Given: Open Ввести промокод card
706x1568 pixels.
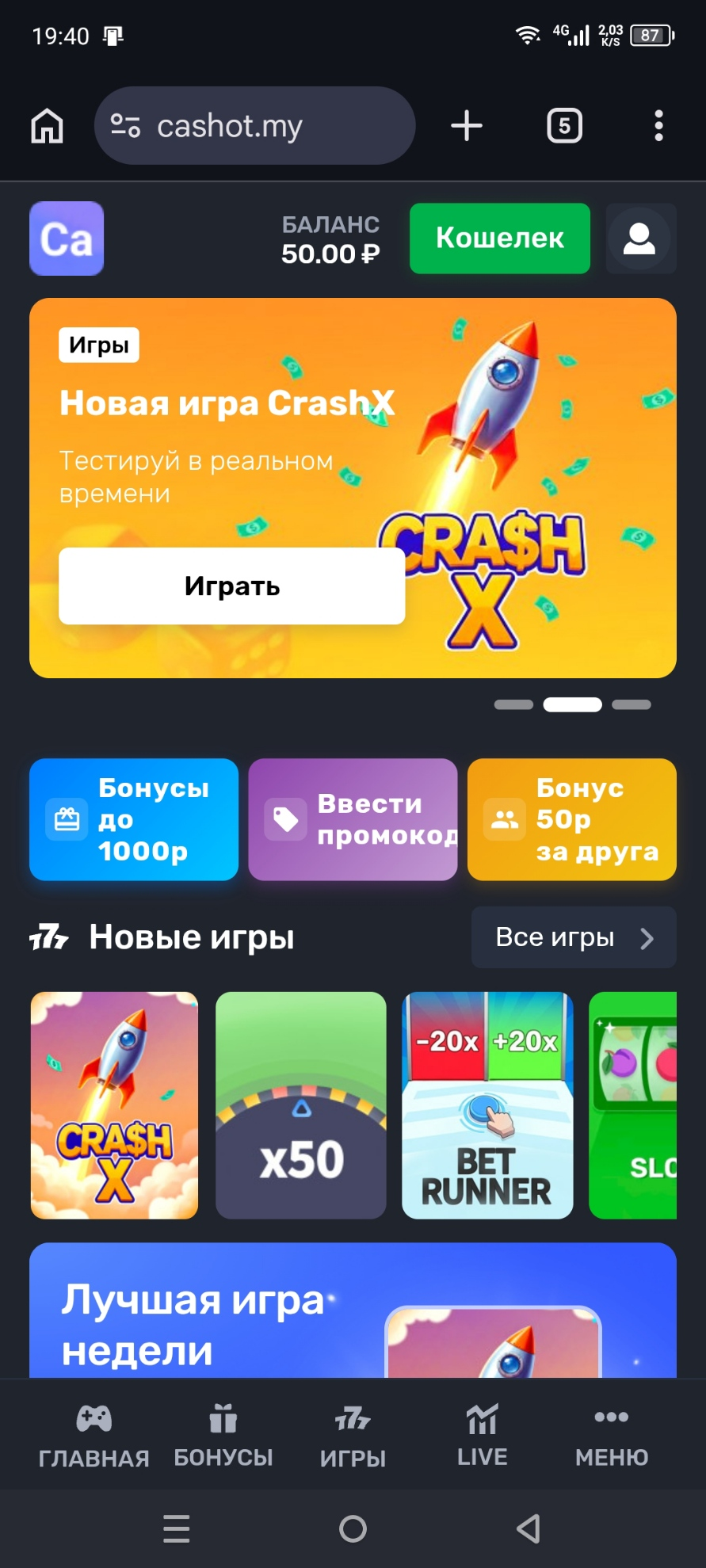Looking at the screenshot, I should (353, 819).
